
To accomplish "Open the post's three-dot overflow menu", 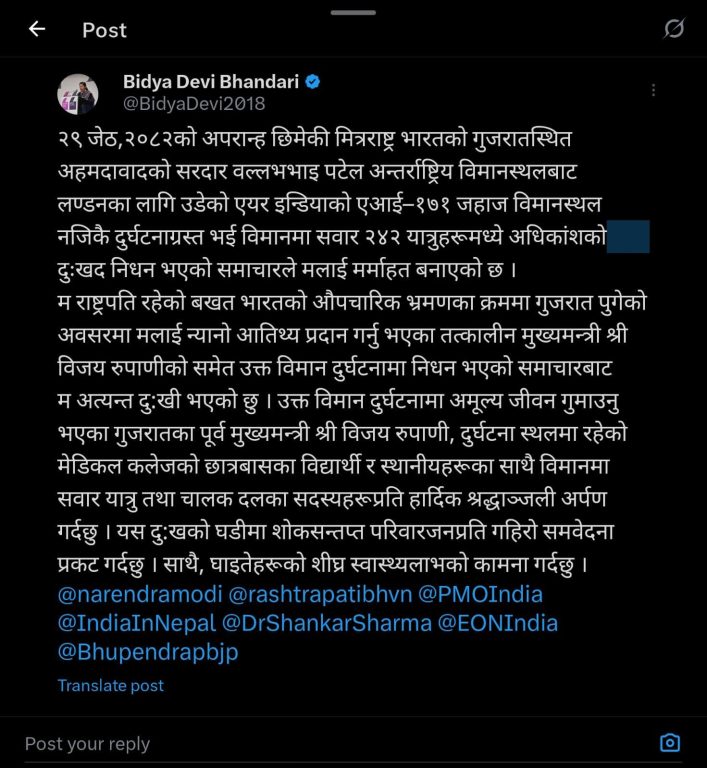I will [654, 90].
